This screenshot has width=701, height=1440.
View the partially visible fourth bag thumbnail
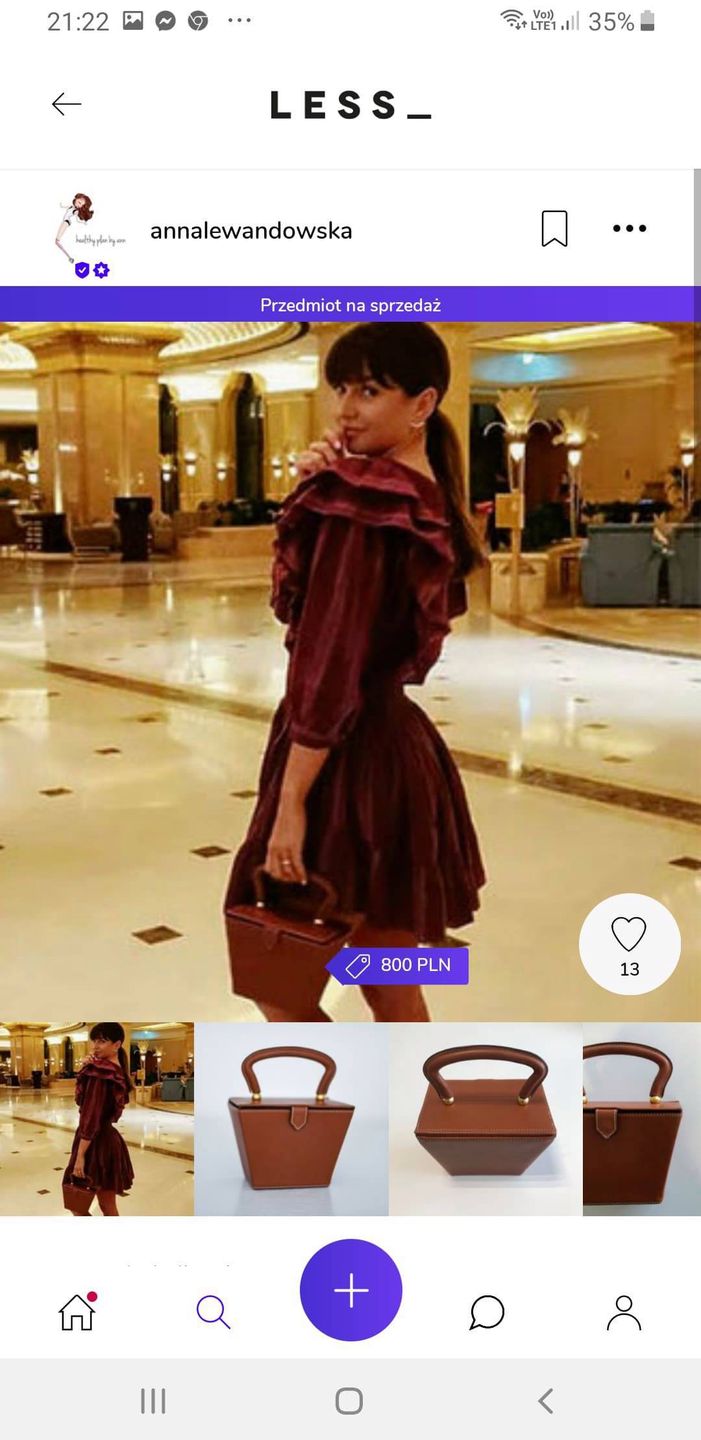click(x=642, y=1118)
